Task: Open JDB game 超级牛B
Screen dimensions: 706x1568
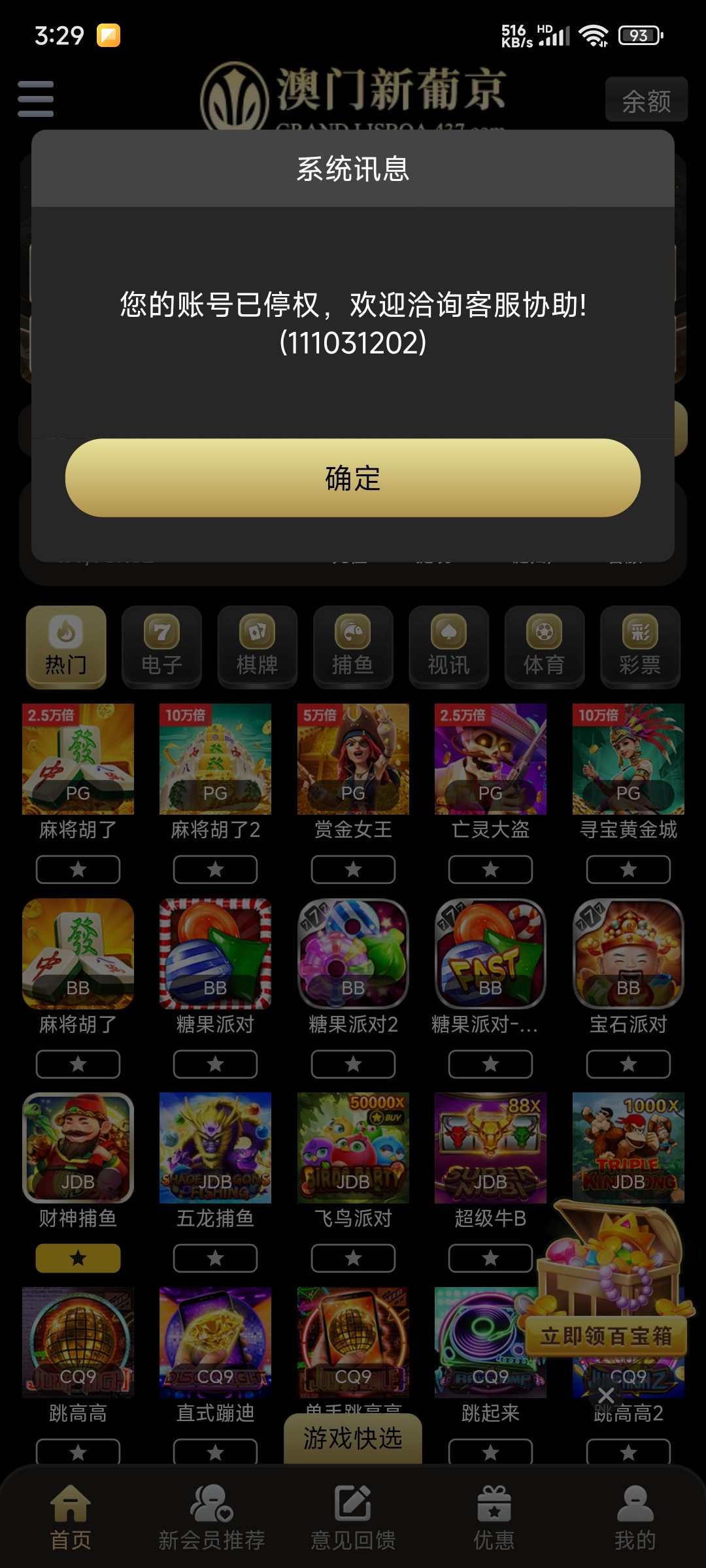Action: tap(490, 1148)
